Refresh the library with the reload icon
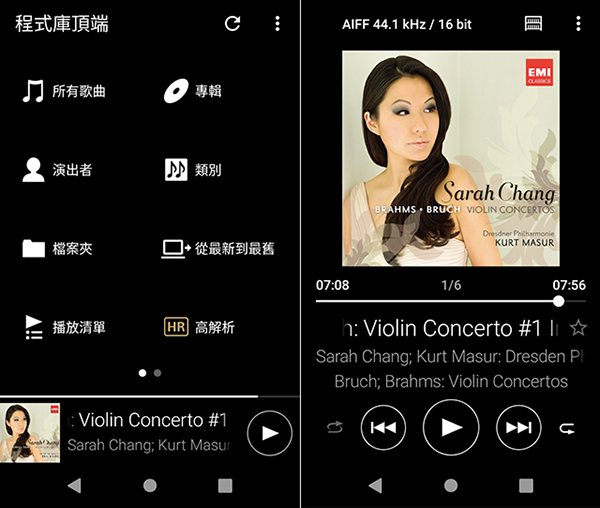This screenshot has height=508, width=600. [233, 24]
